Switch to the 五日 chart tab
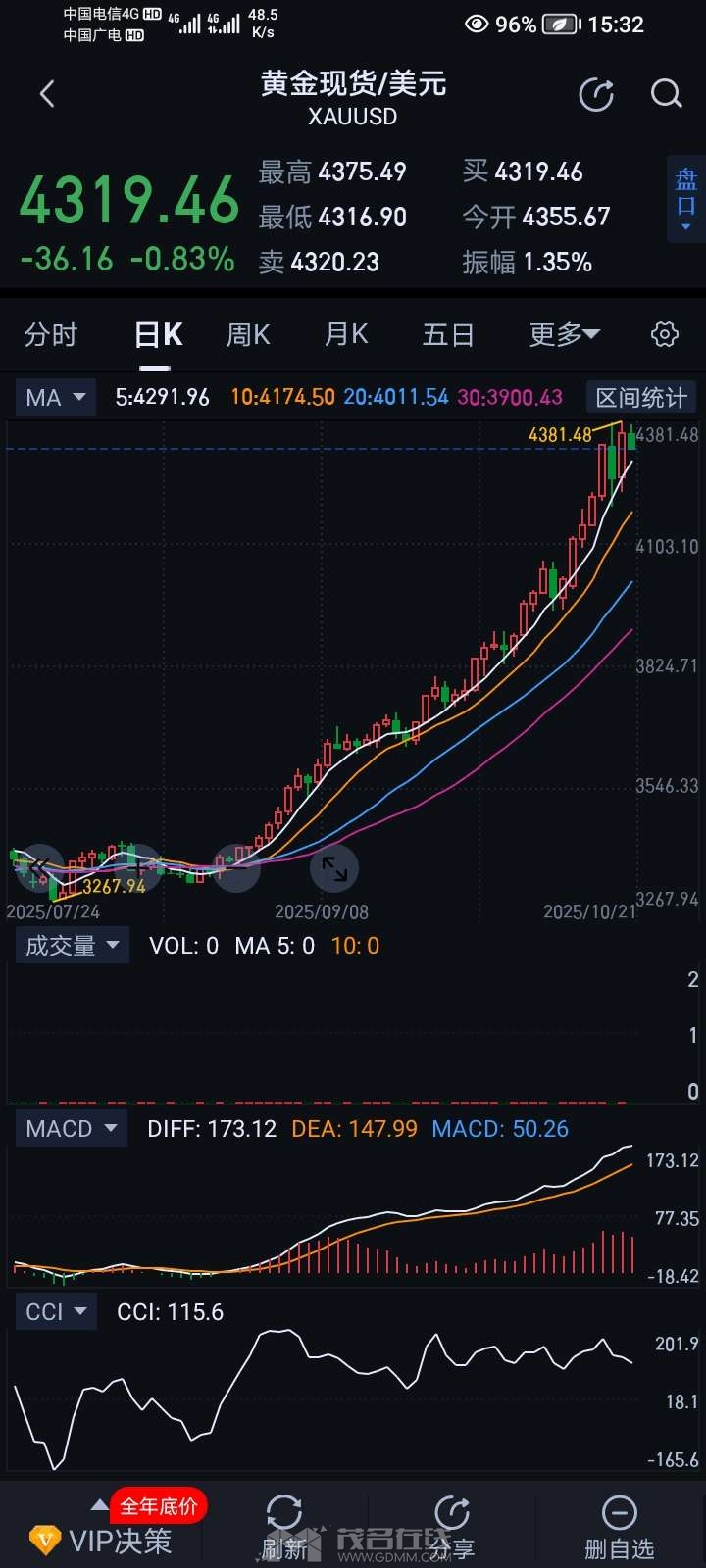The height and width of the screenshot is (1568, 706). tap(448, 335)
